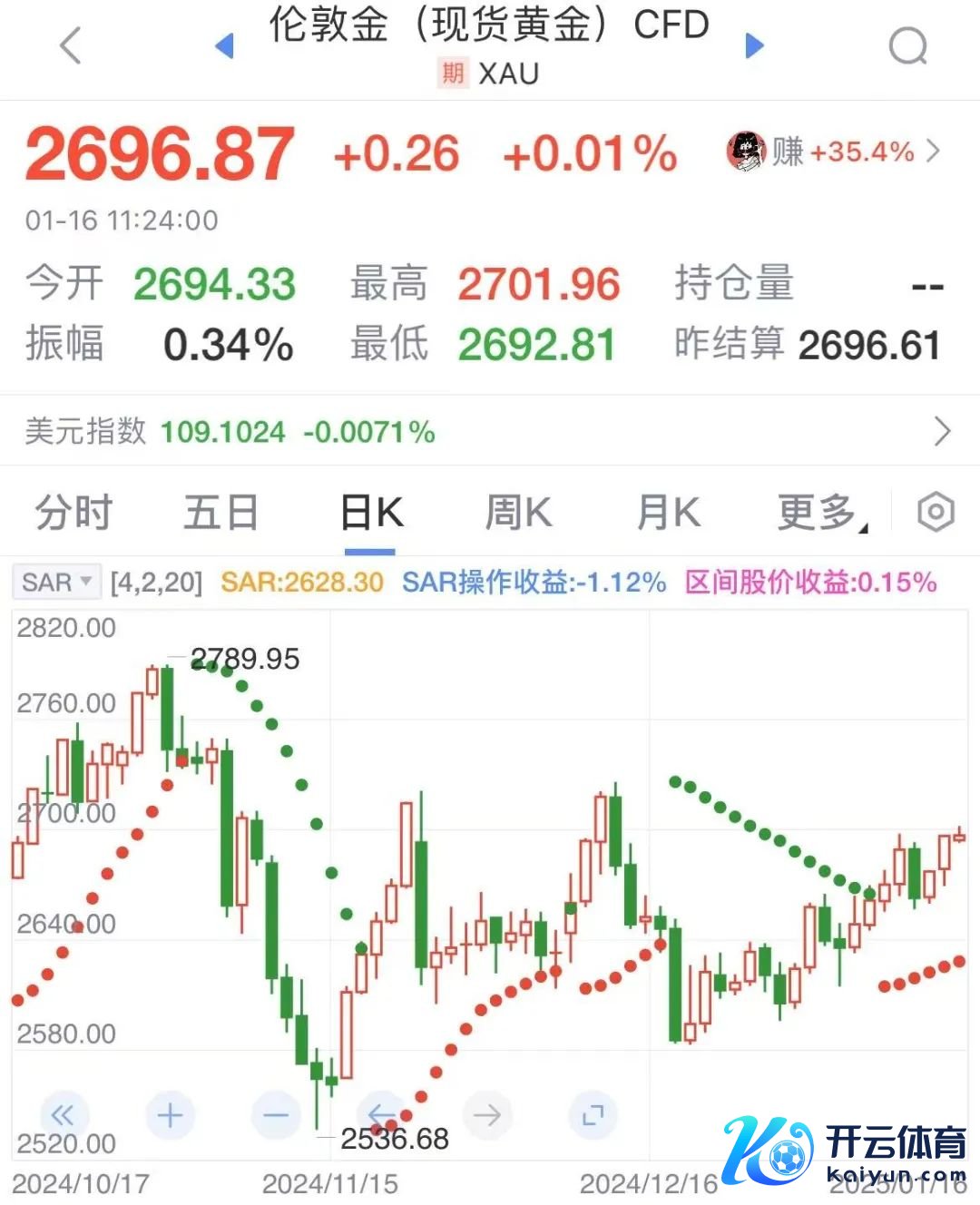
Task: Move chart left with the left arrow
Action: point(381,1114)
